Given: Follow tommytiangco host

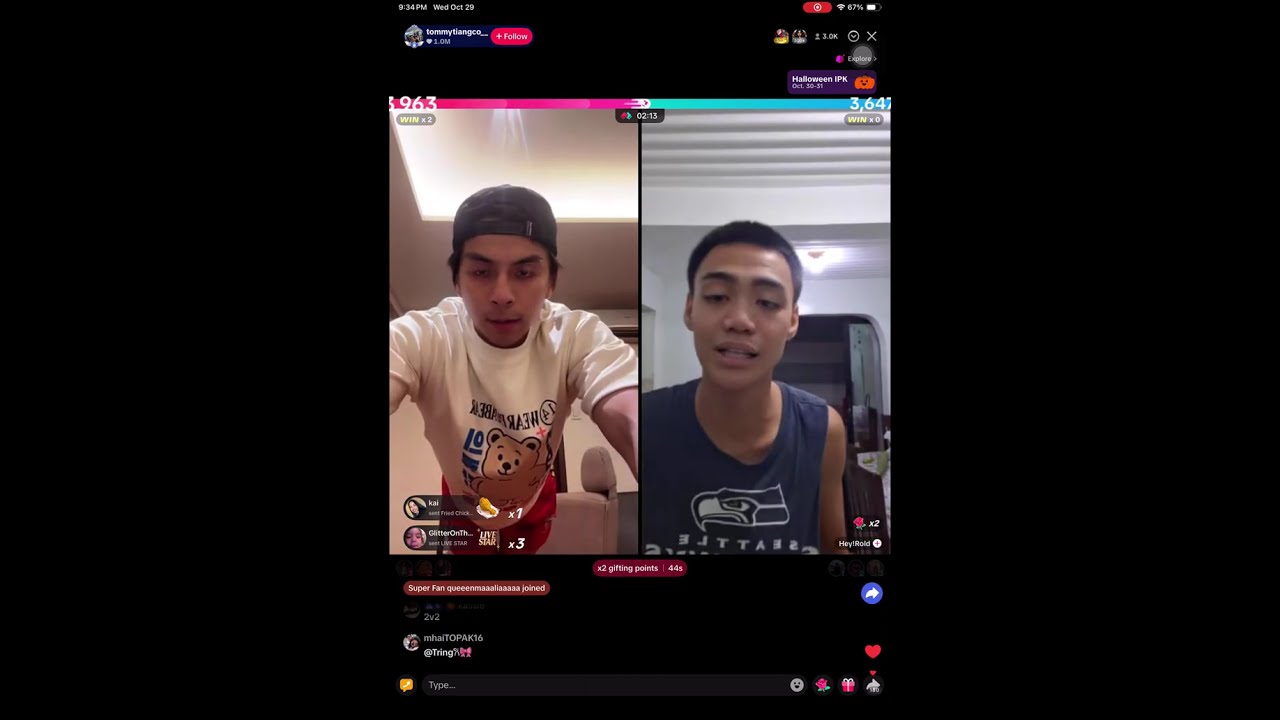Looking at the screenshot, I should (511, 36).
